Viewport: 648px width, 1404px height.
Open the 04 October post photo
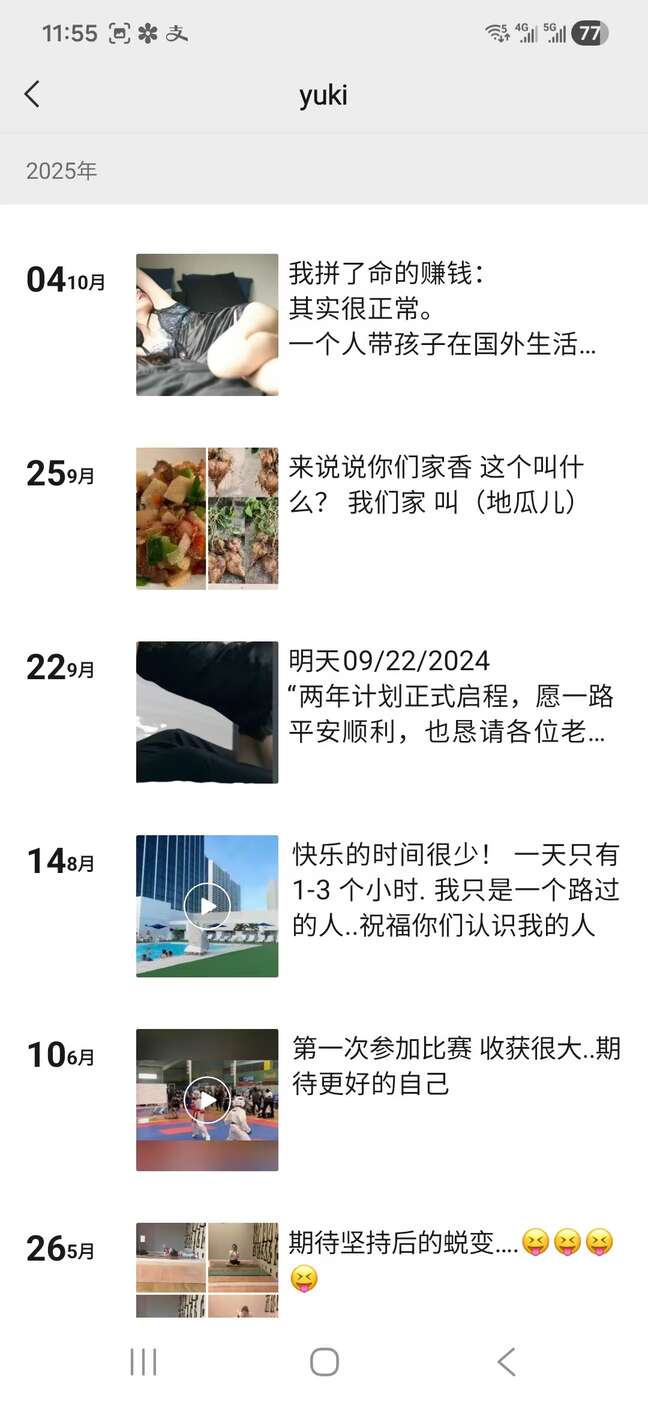click(207, 324)
